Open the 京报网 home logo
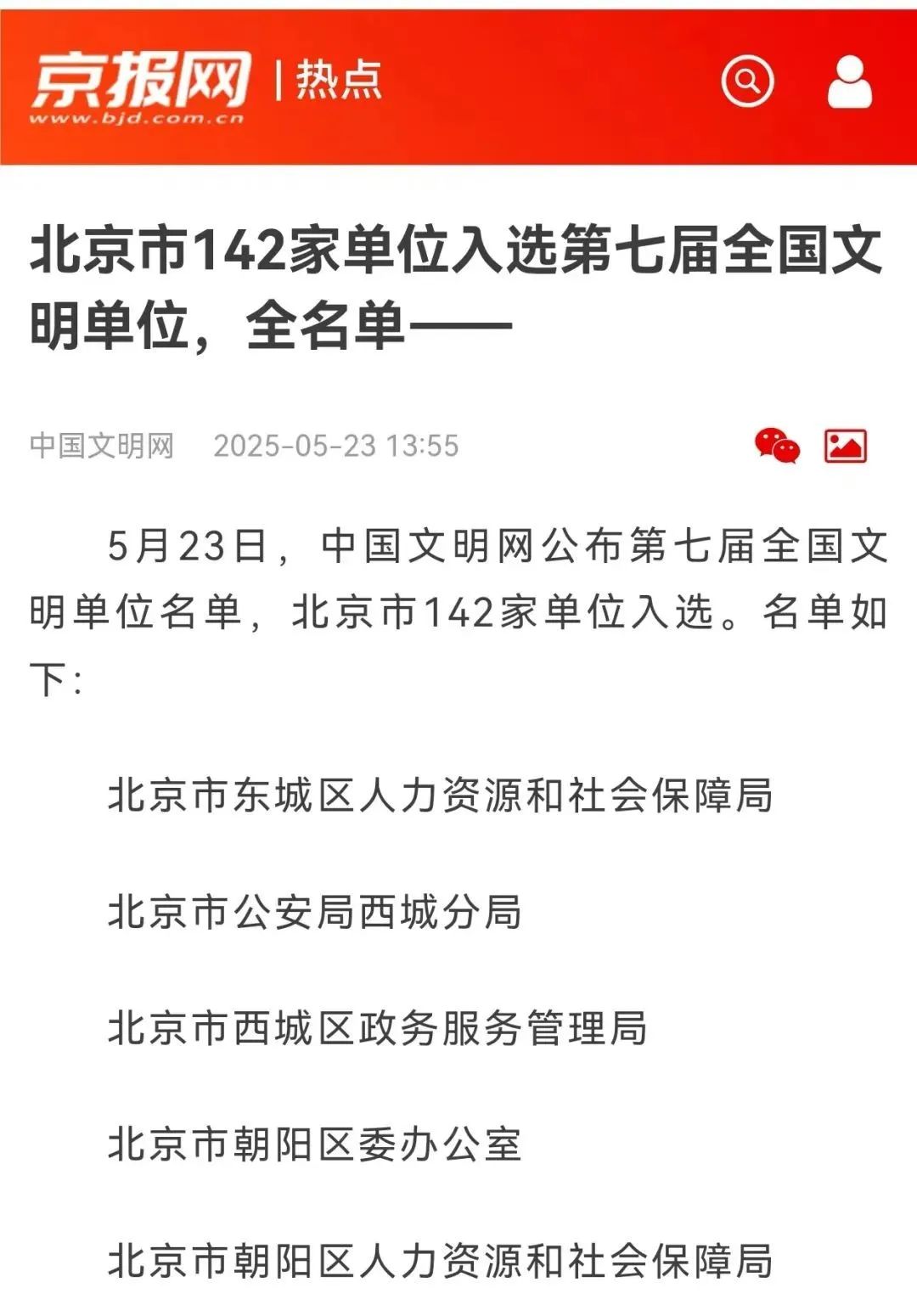917x1316 pixels. (140, 85)
